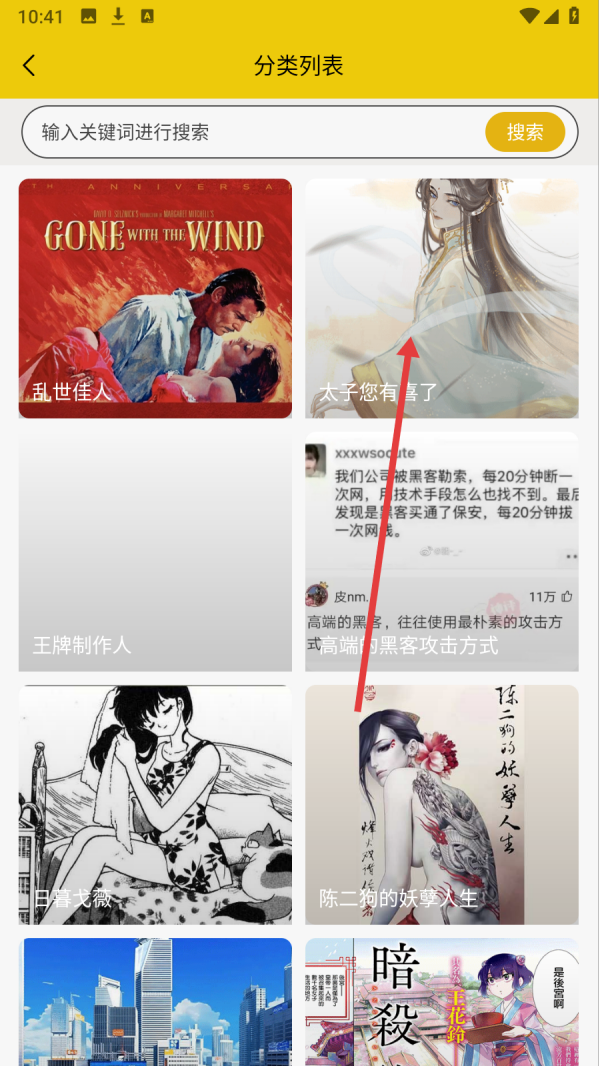The width and height of the screenshot is (600, 1066).
Task: Tap the yellow 搜索 button
Action: click(x=525, y=132)
